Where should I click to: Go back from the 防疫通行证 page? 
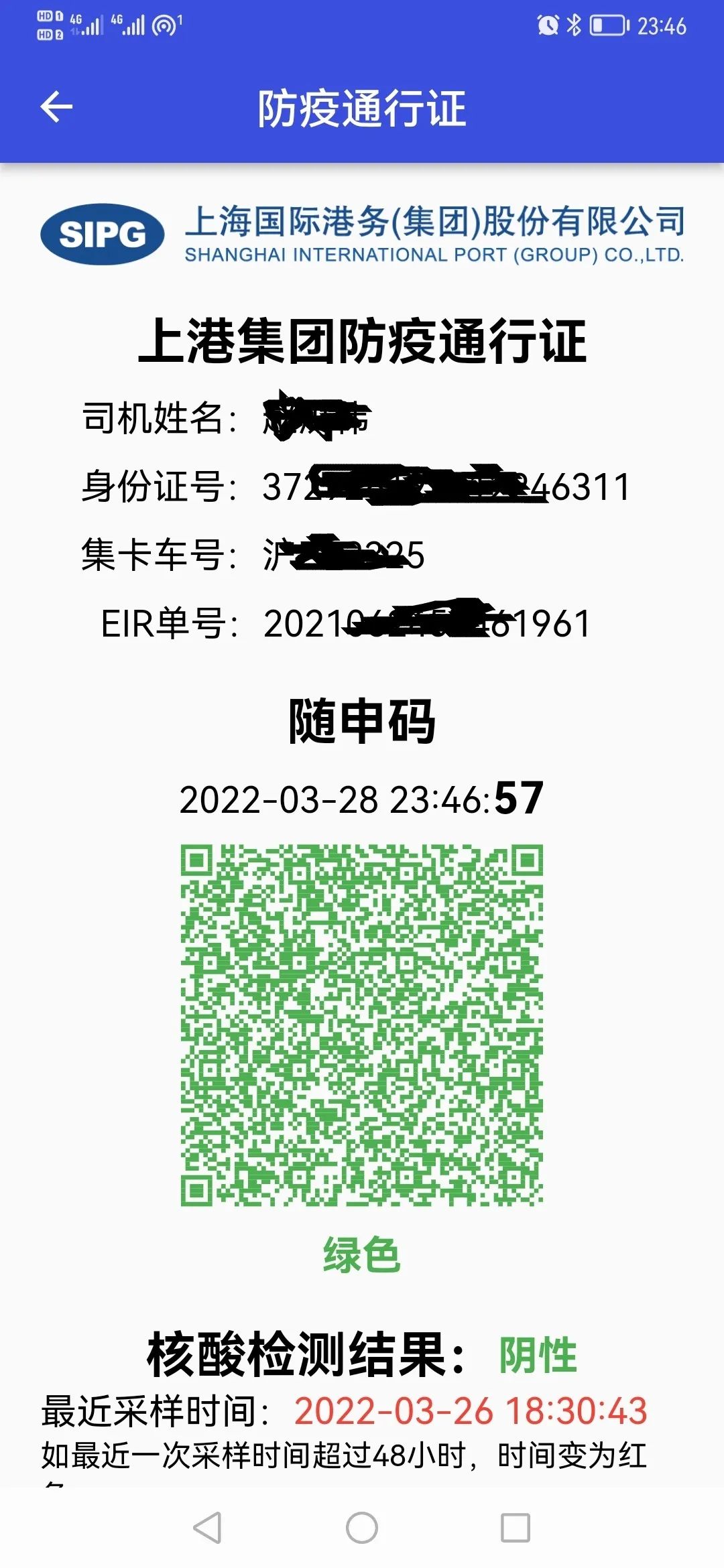[x=56, y=107]
